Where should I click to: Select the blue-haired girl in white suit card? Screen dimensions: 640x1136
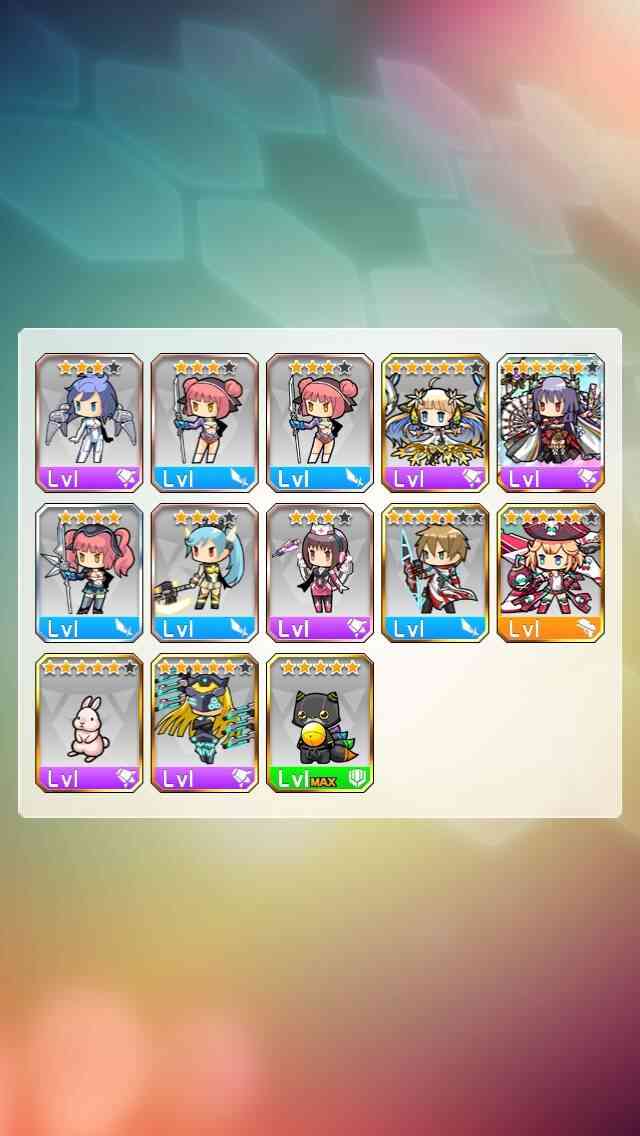point(89,423)
